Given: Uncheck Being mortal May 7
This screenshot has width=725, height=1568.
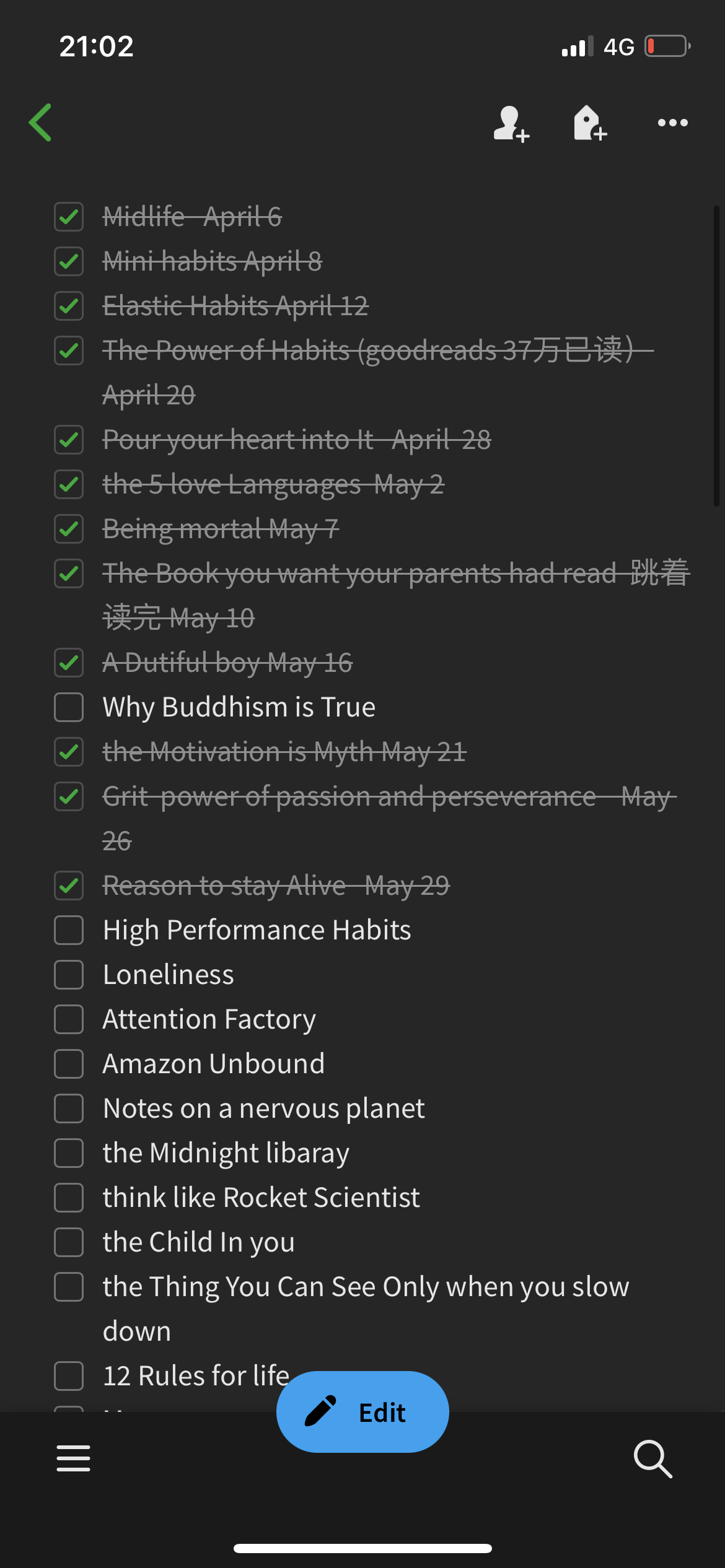Looking at the screenshot, I should click(69, 529).
